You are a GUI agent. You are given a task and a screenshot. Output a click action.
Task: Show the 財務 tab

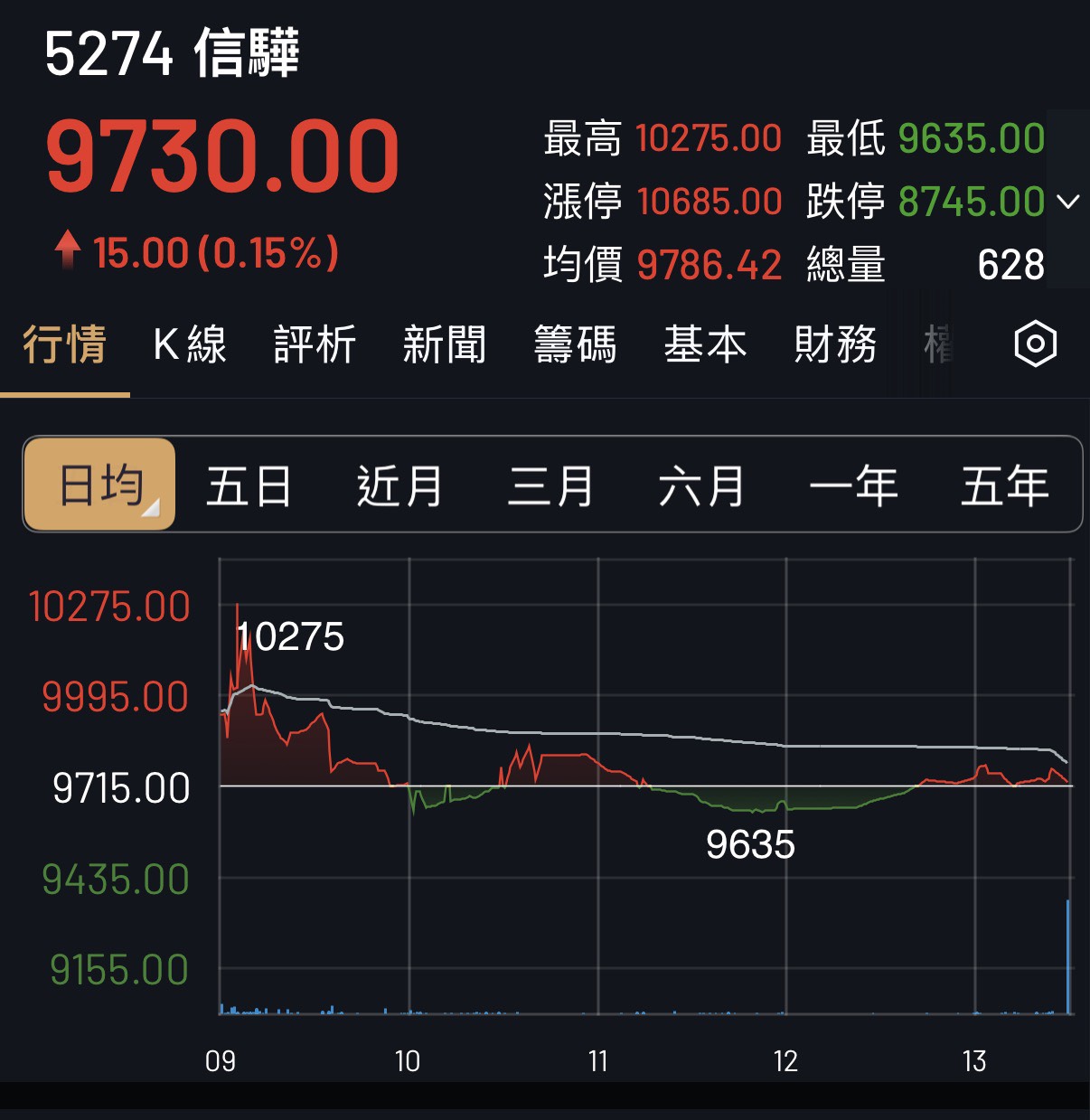835,344
